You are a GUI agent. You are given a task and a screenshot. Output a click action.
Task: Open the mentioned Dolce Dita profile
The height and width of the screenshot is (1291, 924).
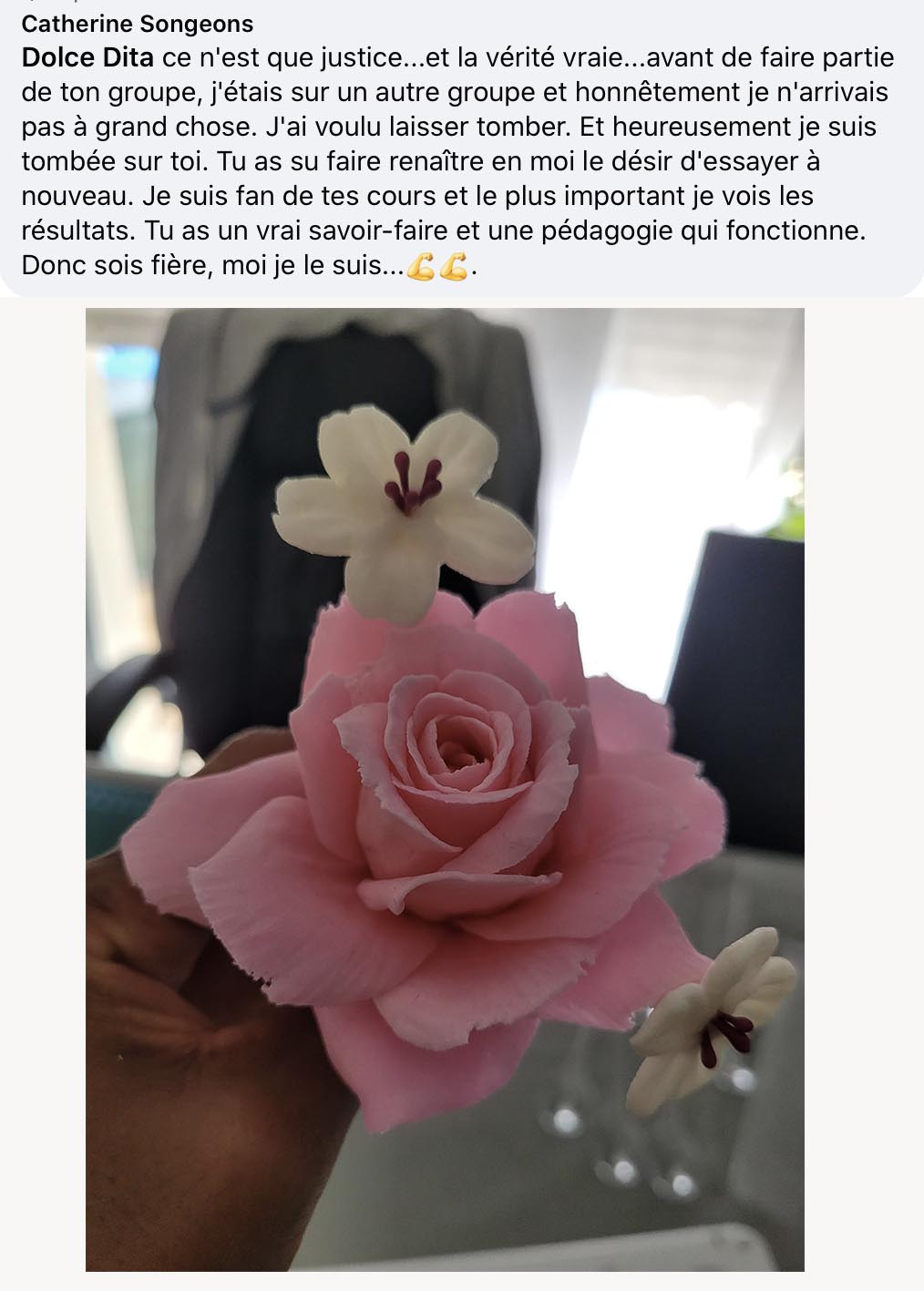[87, 58]
